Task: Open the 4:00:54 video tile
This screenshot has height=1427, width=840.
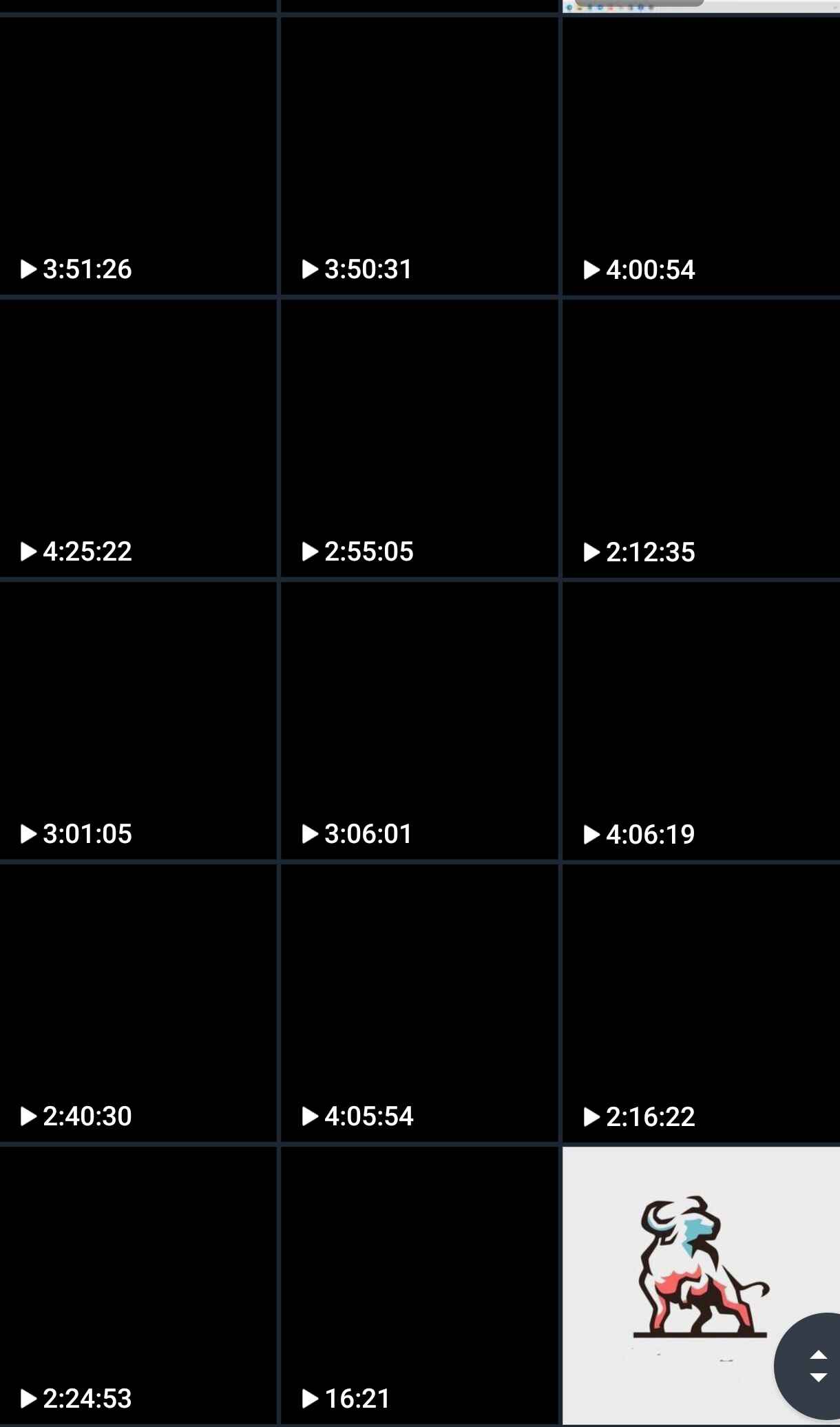Action: [x=701, y=156]
